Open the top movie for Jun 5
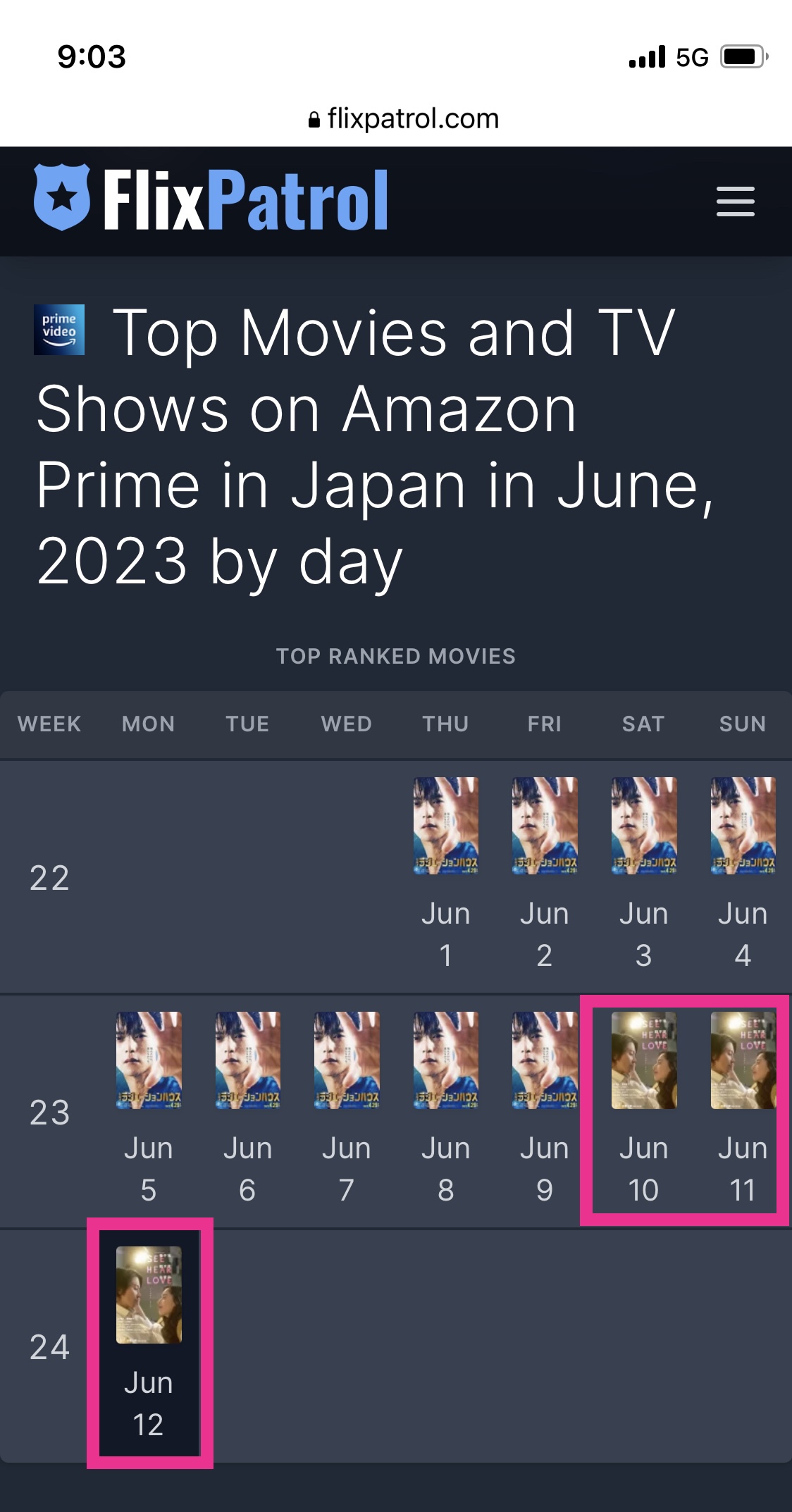 coord(149,1060)
